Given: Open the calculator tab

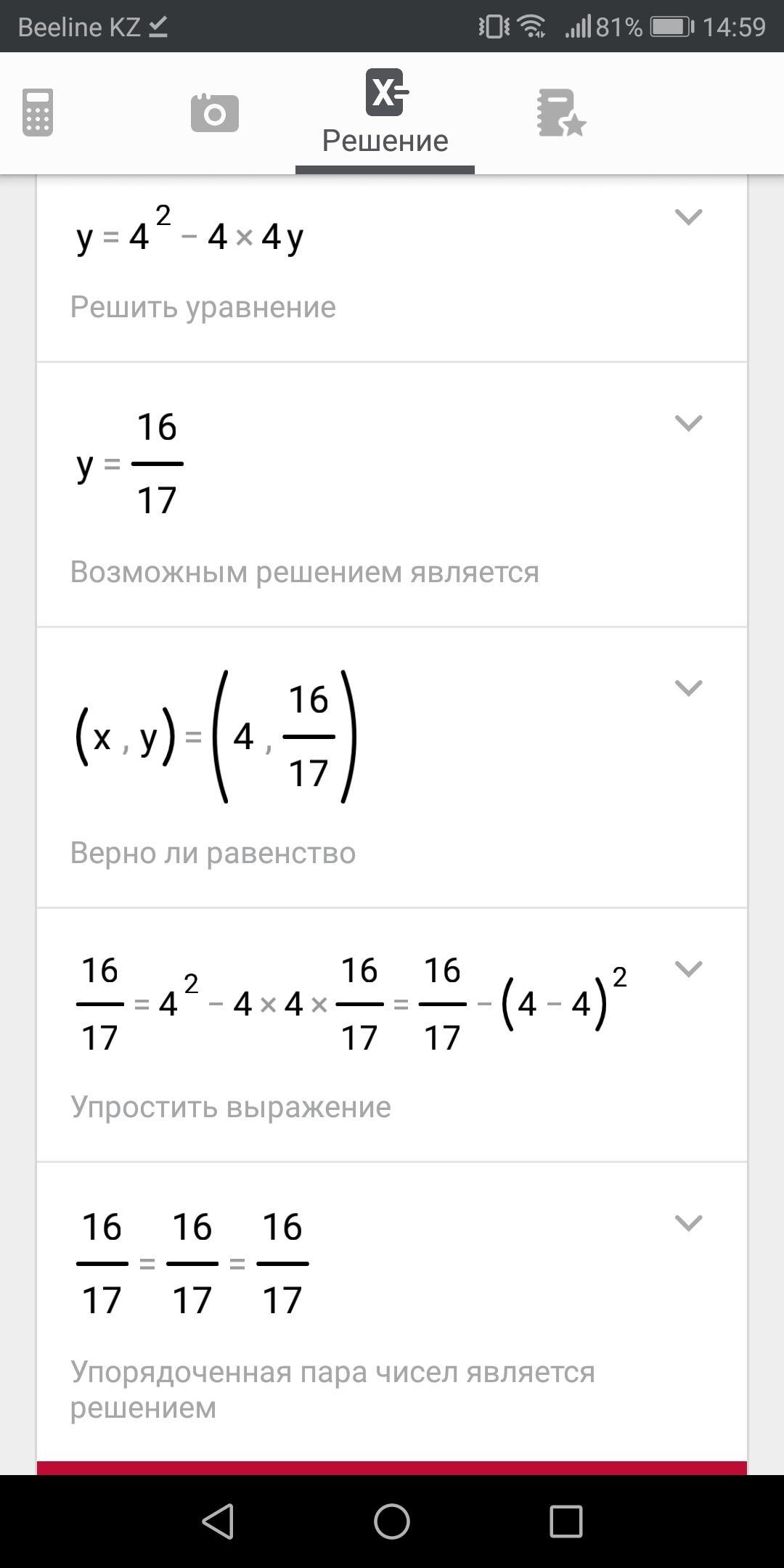Looking at the screenshot, I should (38, 113).
